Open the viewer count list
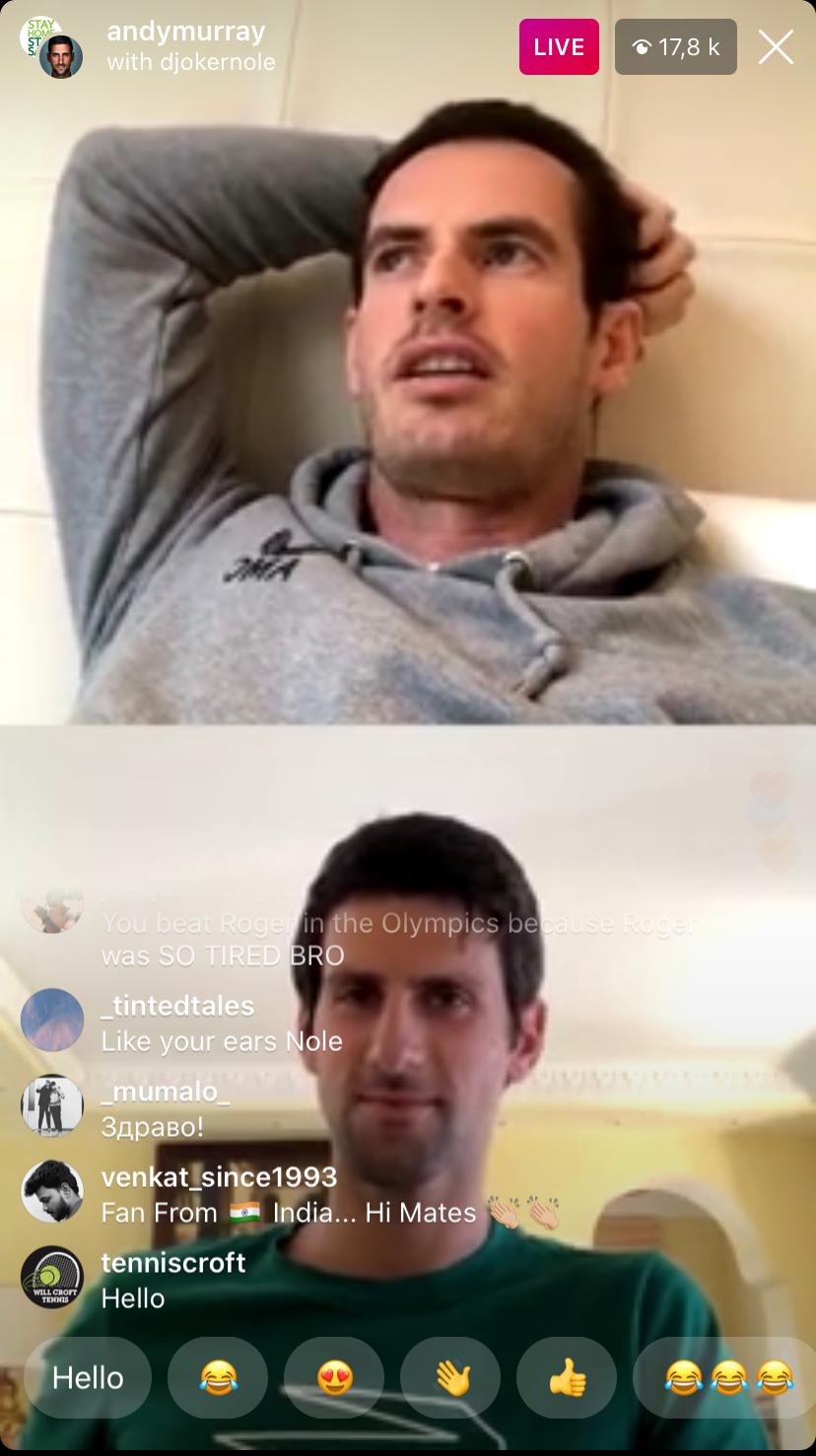816x1456 pixels. [x=675, y=47]
